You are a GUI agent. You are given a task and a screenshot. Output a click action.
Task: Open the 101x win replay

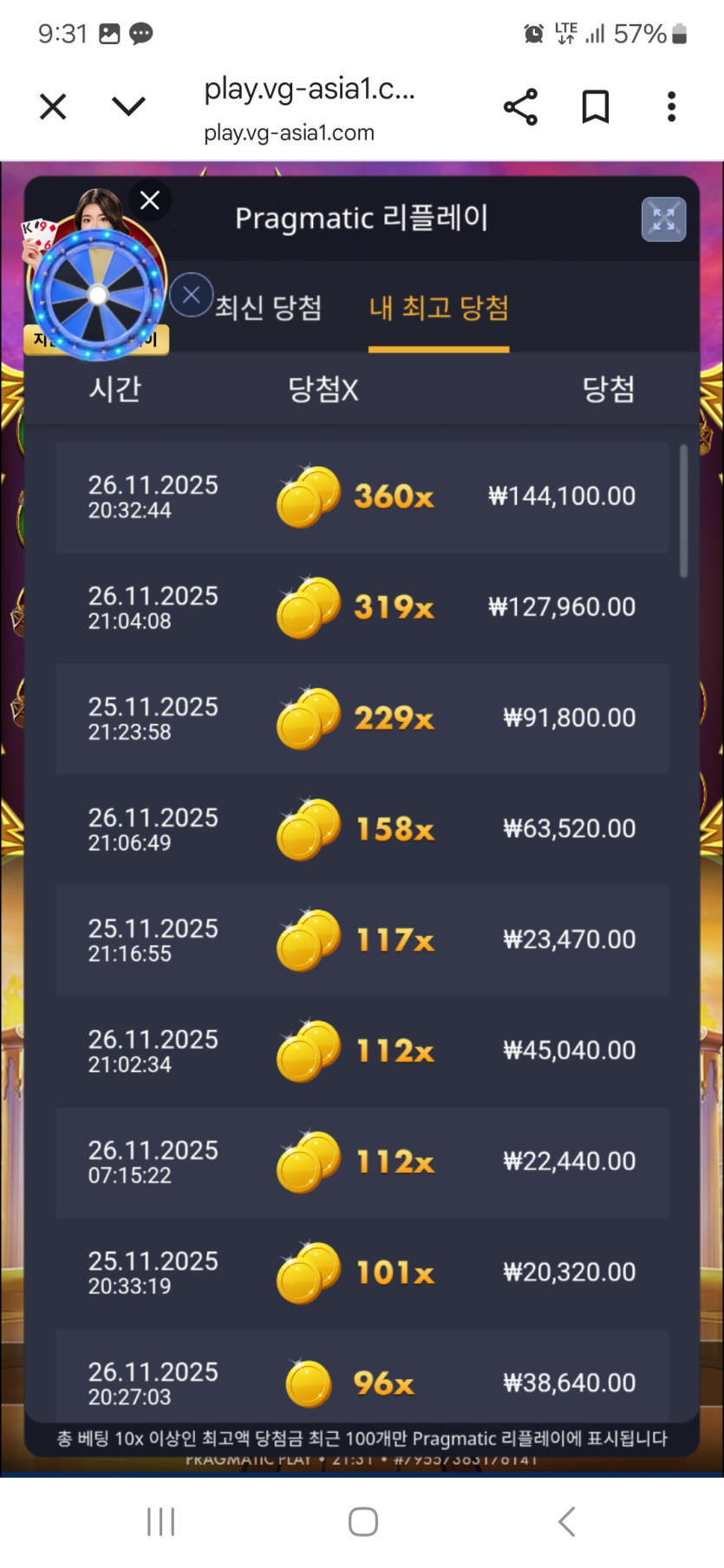pos(362,1273)
